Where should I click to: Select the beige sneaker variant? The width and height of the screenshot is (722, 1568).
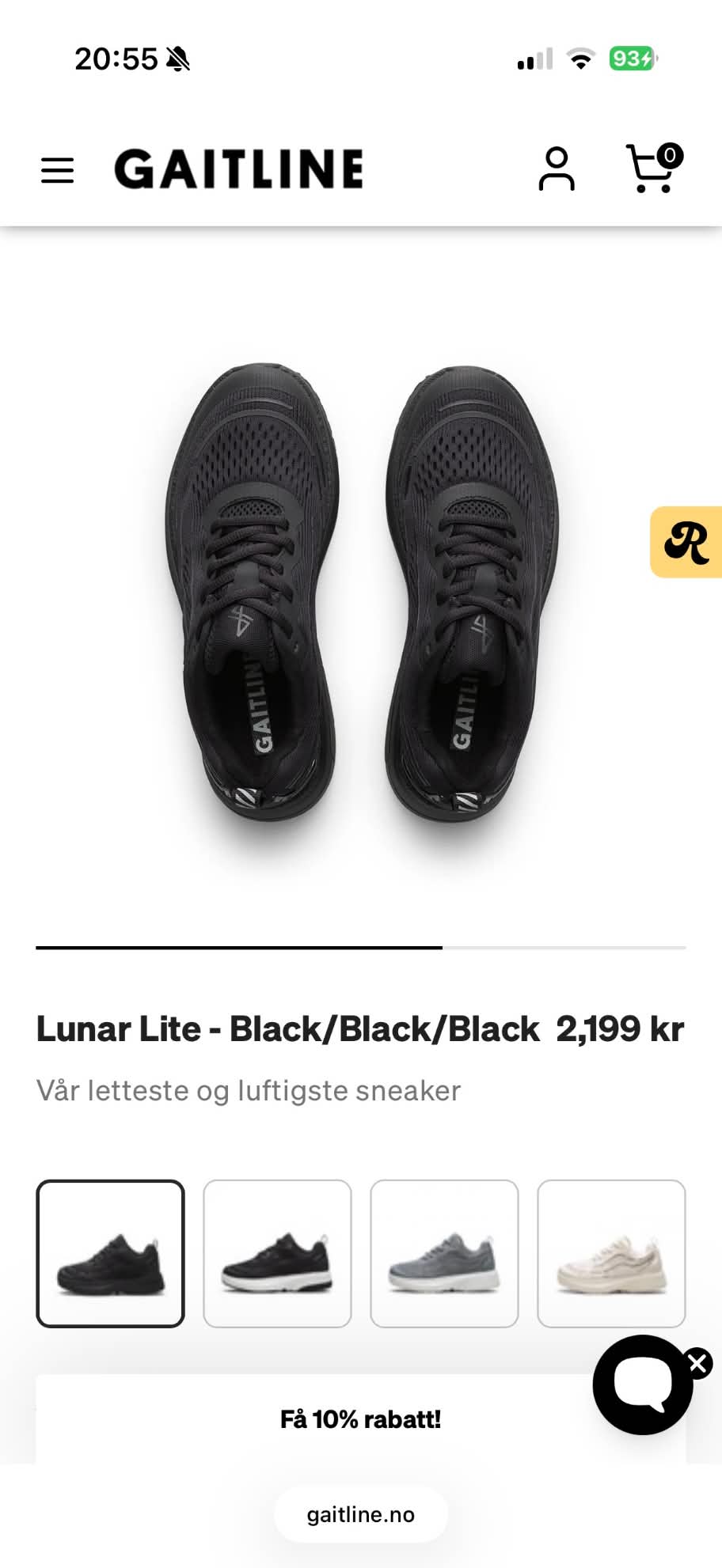611,1253
